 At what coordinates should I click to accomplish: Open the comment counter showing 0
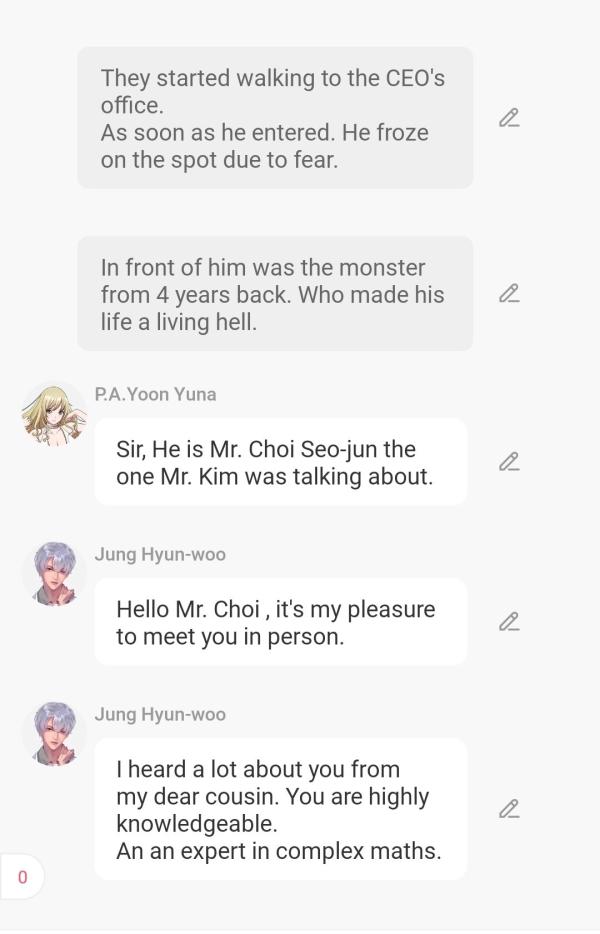point(22,878)
